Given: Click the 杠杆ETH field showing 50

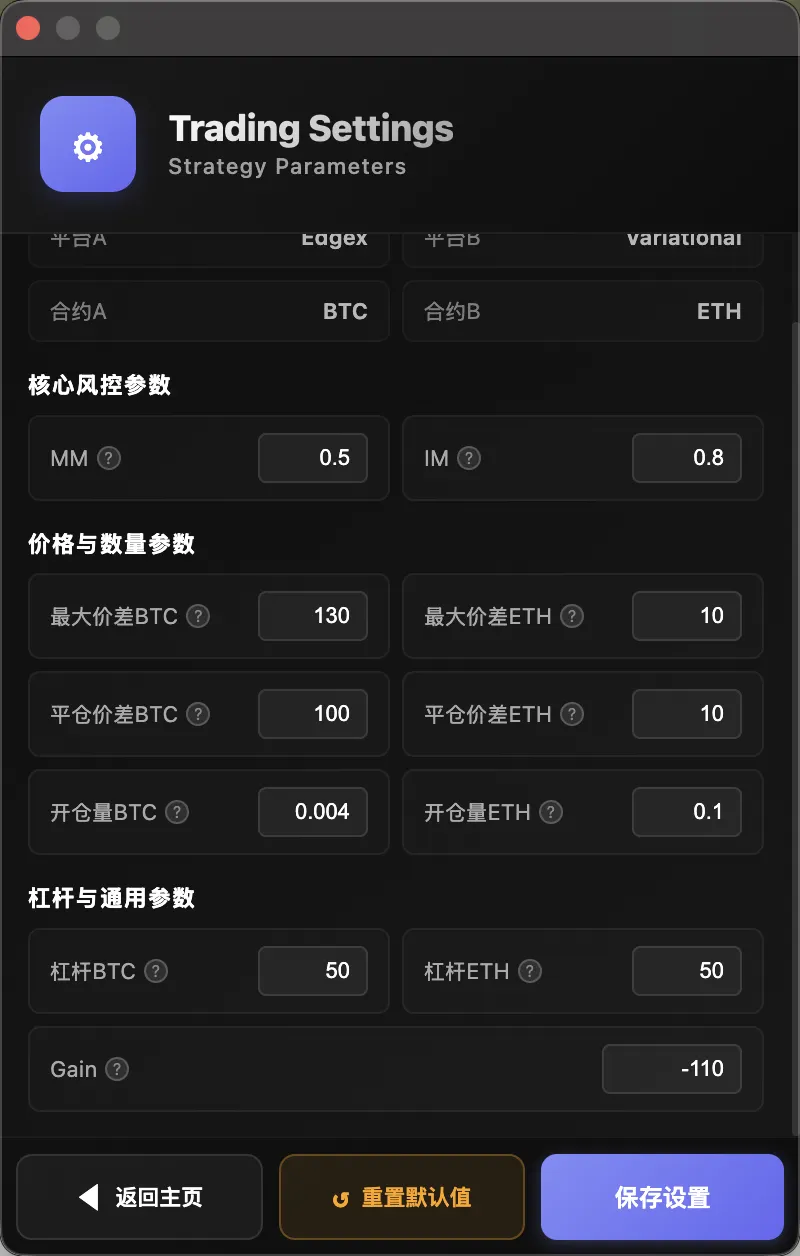Looking at the screenshot, I should (x=686, y=971).
